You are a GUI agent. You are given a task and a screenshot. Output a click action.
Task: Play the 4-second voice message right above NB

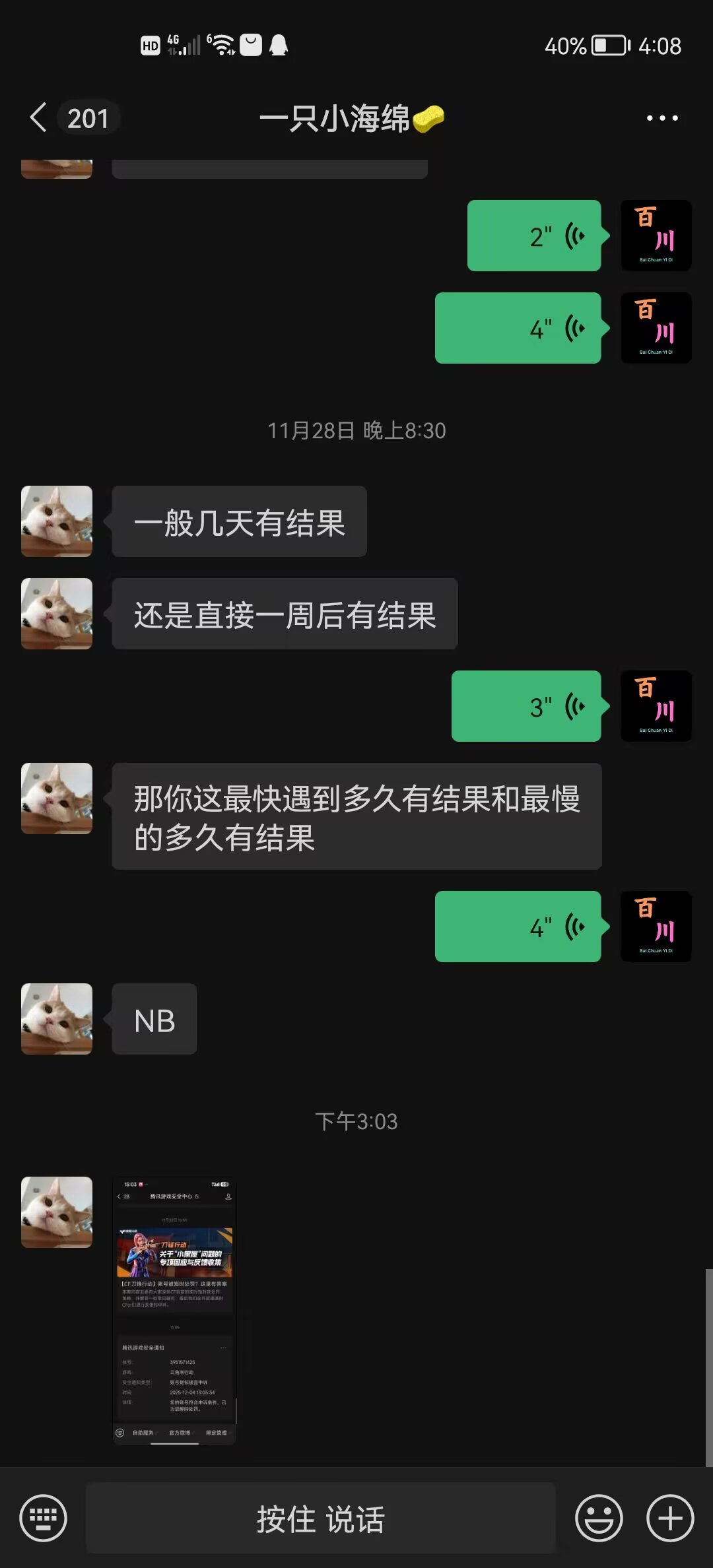pyautogui.click(x=518, y=927)
